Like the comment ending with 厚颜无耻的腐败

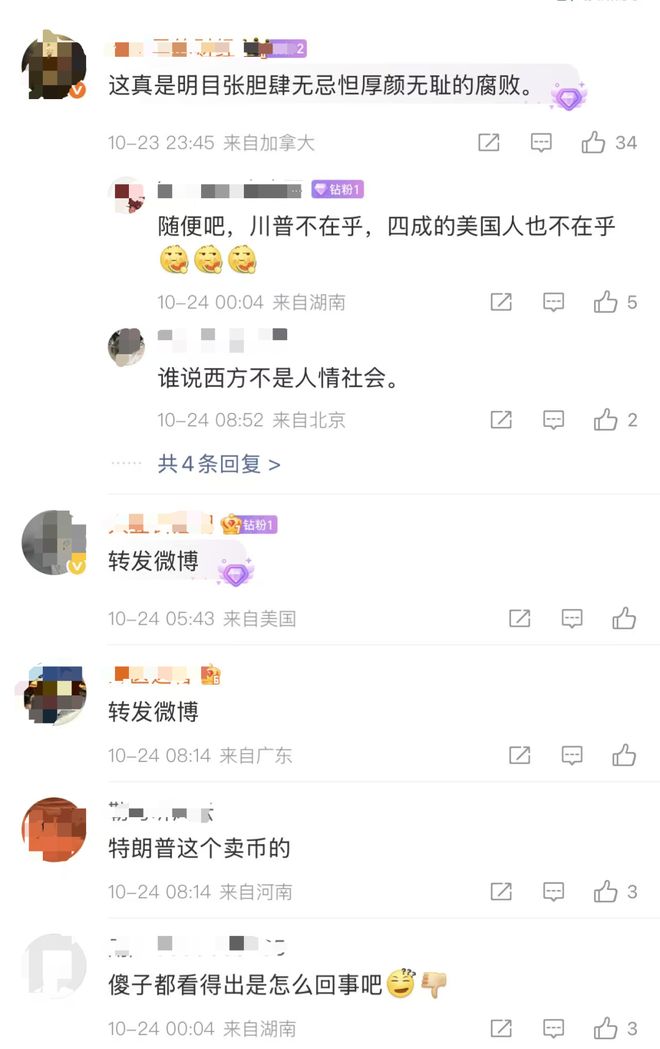pos(594,143)
